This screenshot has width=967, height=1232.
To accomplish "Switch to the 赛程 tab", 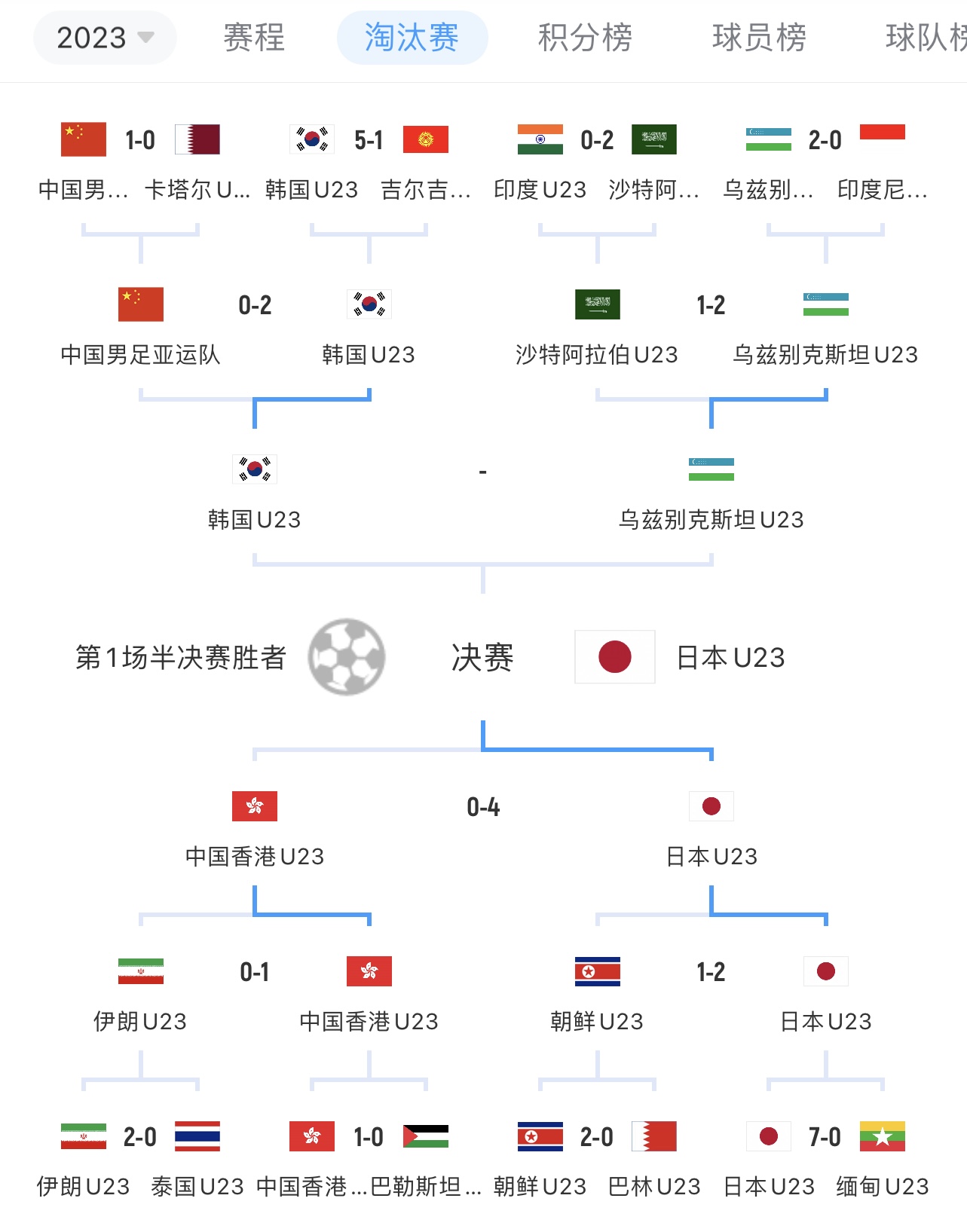I will click(254, 38).
